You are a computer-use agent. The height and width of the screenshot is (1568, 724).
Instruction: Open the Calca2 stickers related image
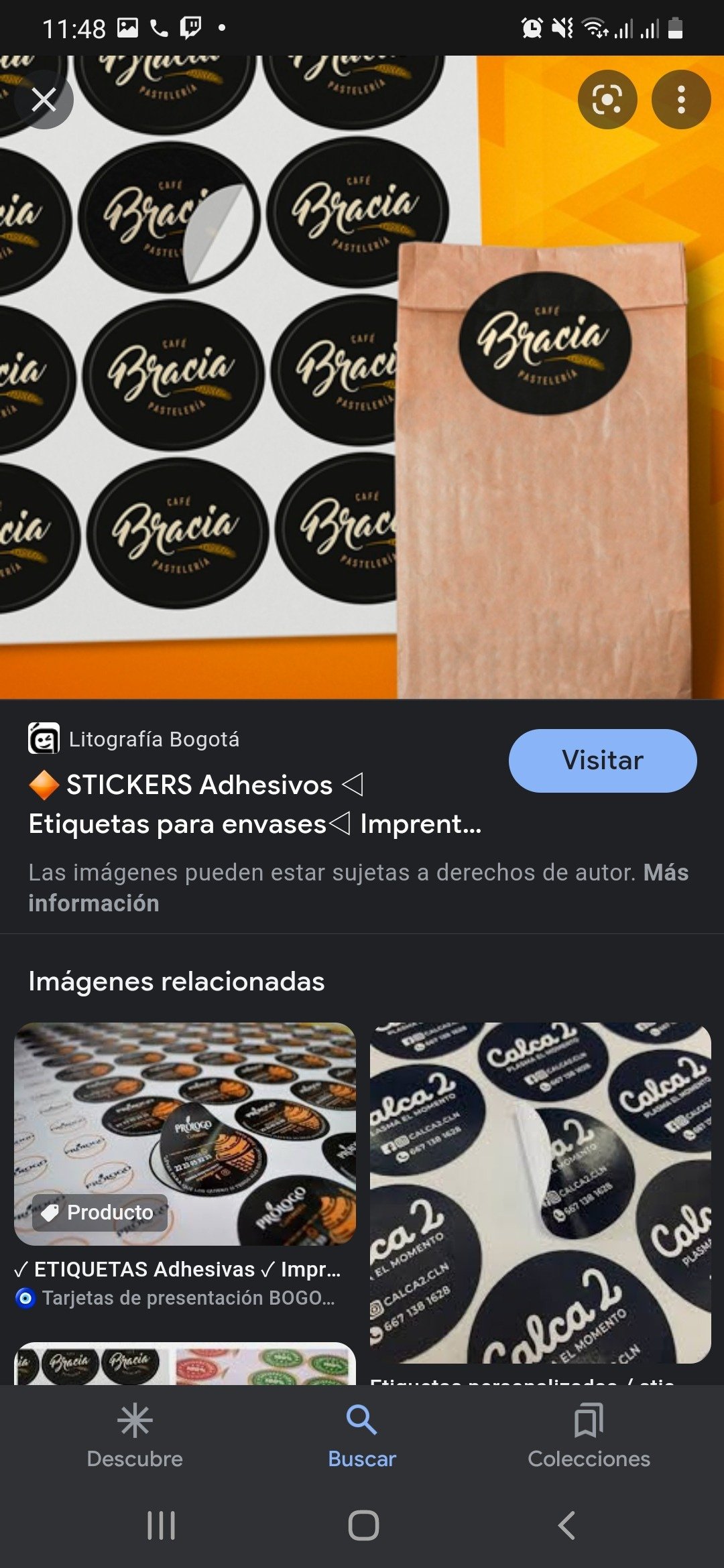[540, 1193]
